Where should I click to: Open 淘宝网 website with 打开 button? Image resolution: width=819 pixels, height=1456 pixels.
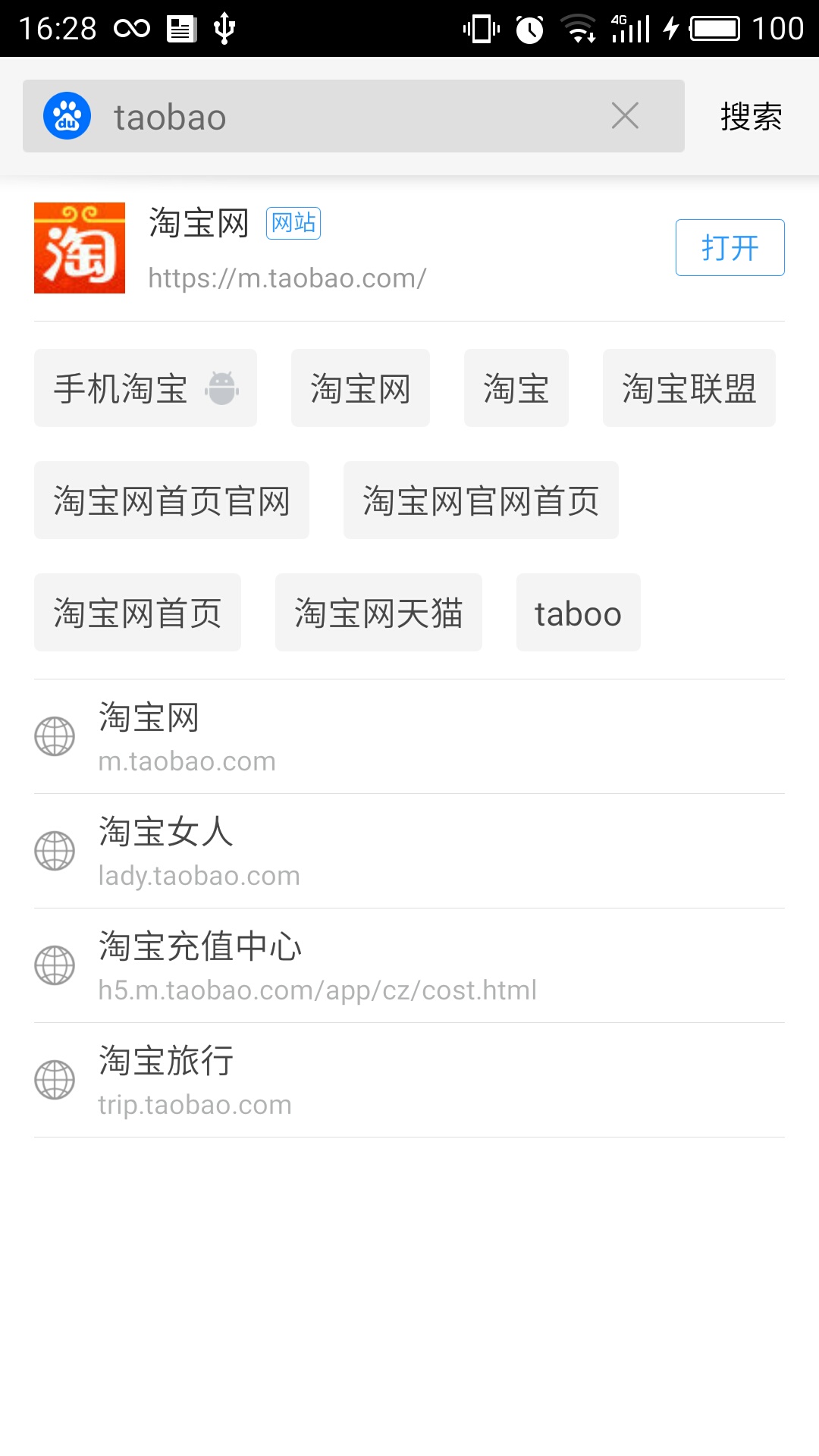[730, 247]
